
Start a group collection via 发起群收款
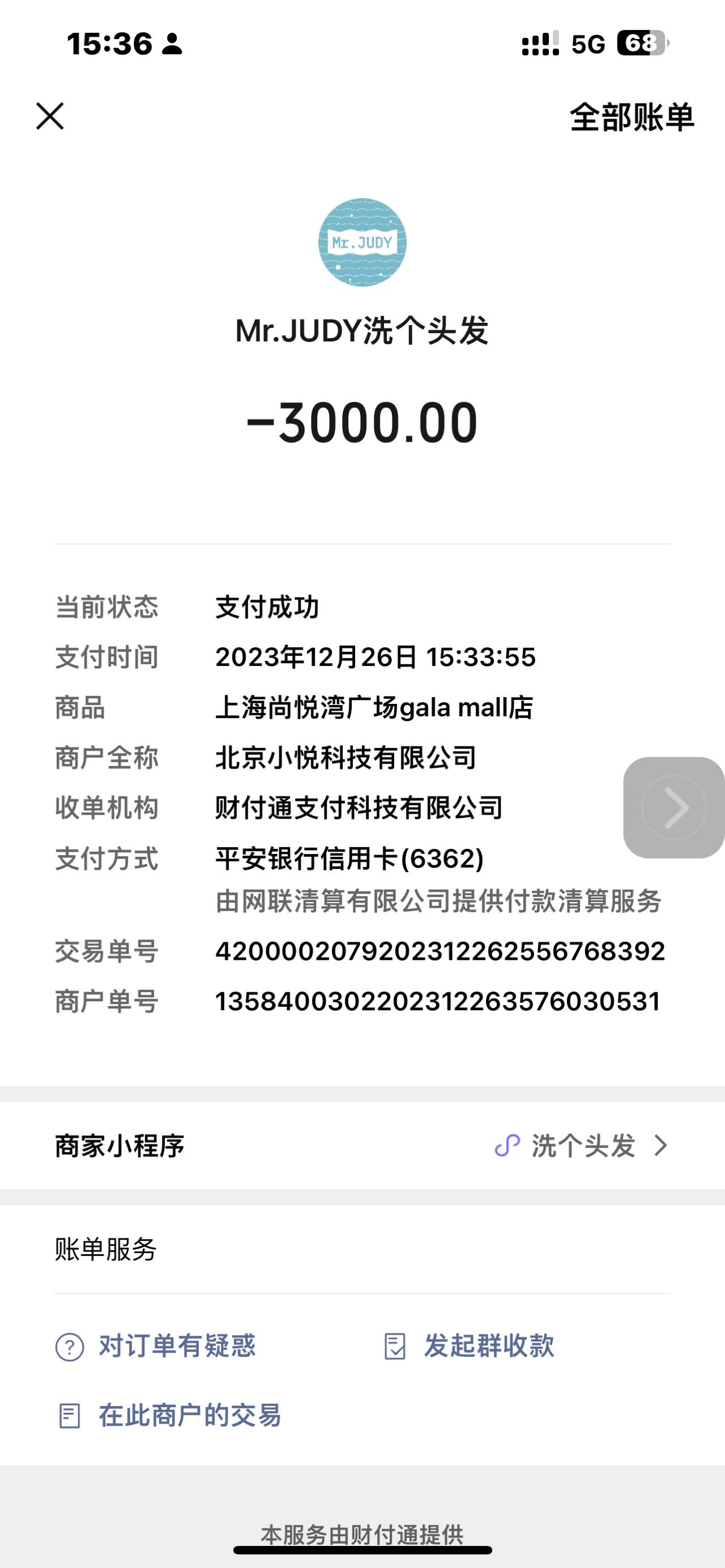[469, 1345]
